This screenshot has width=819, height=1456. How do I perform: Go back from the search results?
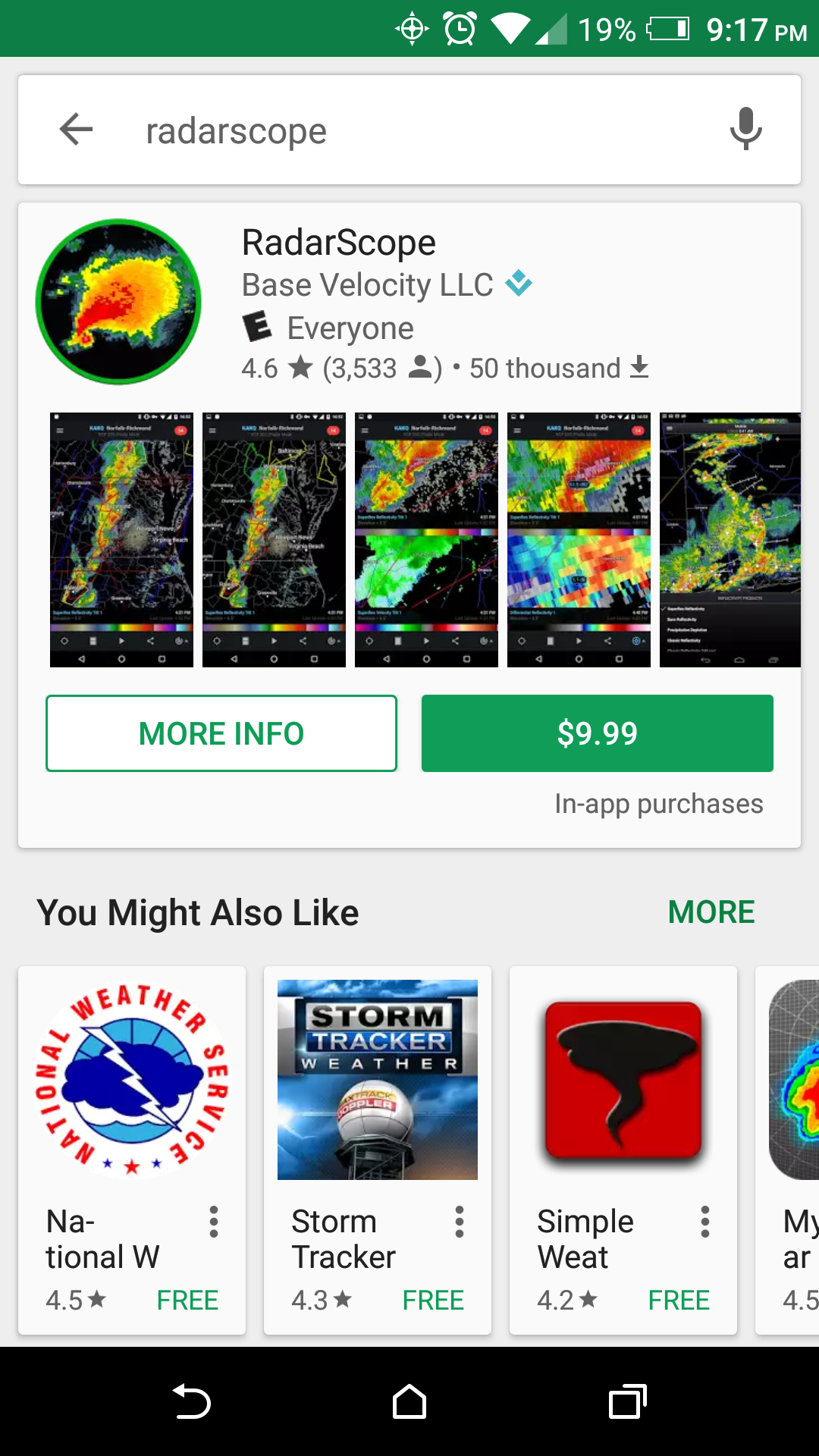[76, 130]
